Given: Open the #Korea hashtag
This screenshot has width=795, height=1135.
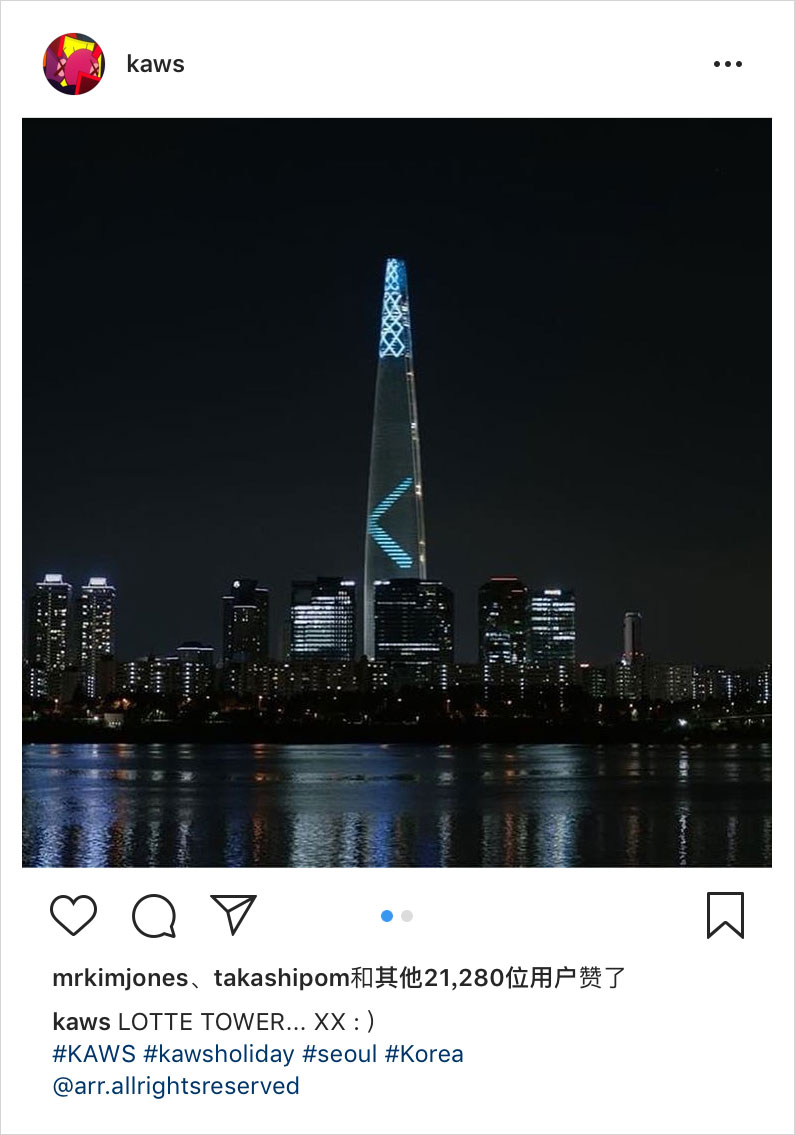Looking at the screenshot, I should (424, 1054).
